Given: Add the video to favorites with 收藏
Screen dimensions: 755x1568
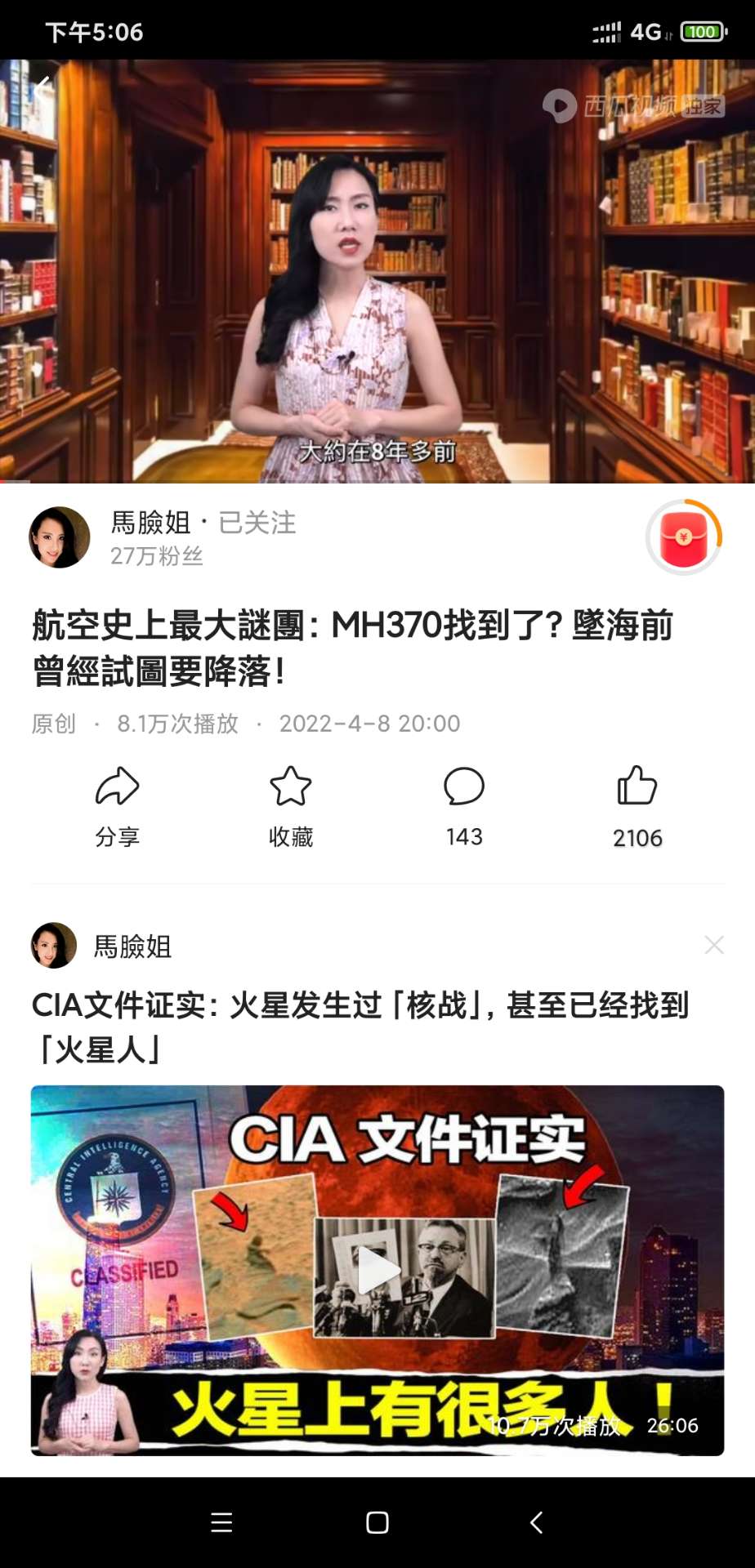Looking at the screenshot, I should [x=291, y=804].
